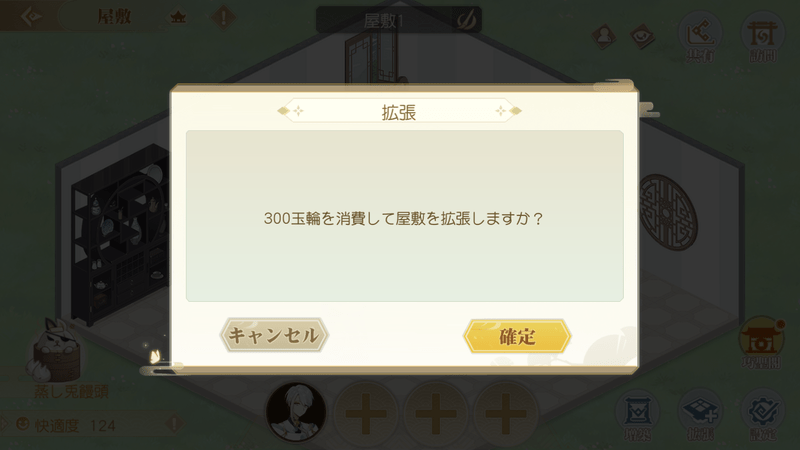Screen dimensions: 800x450
Task: Cancel the expansion with キャンセル
Action: tap(274, 335)
